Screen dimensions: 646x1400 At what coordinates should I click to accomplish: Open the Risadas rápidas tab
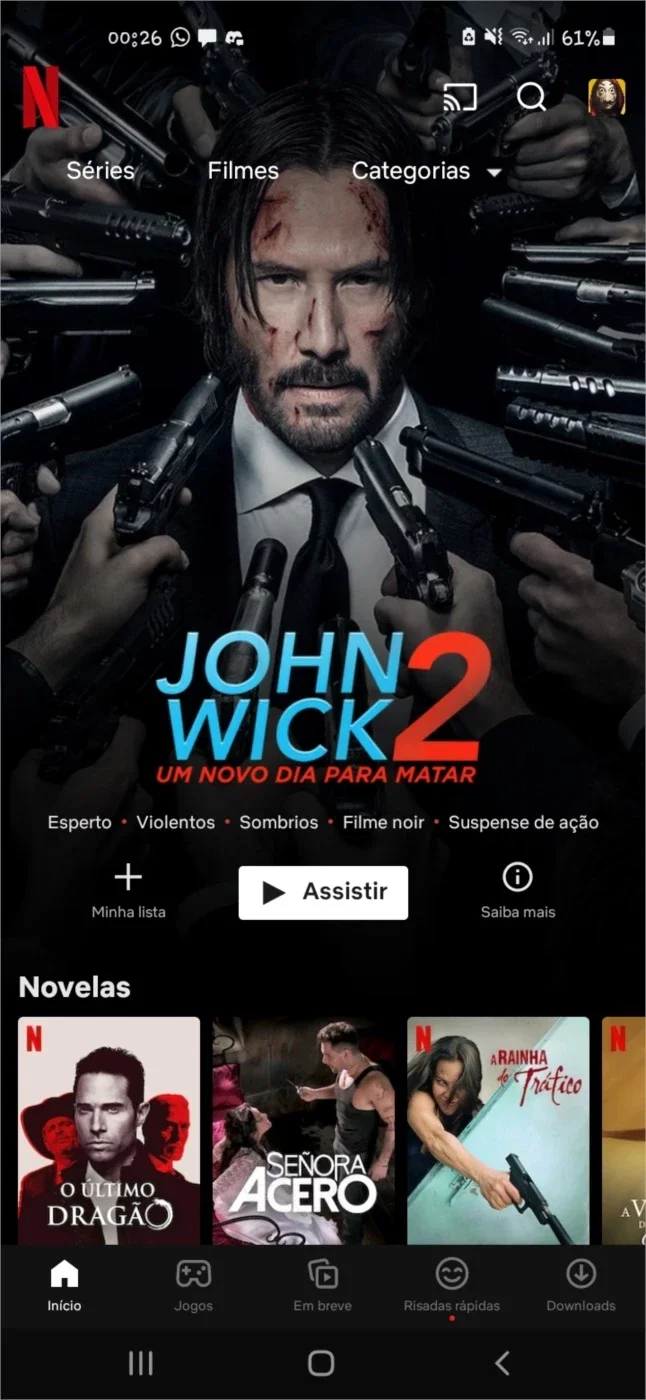click(x=452, y=1286)
